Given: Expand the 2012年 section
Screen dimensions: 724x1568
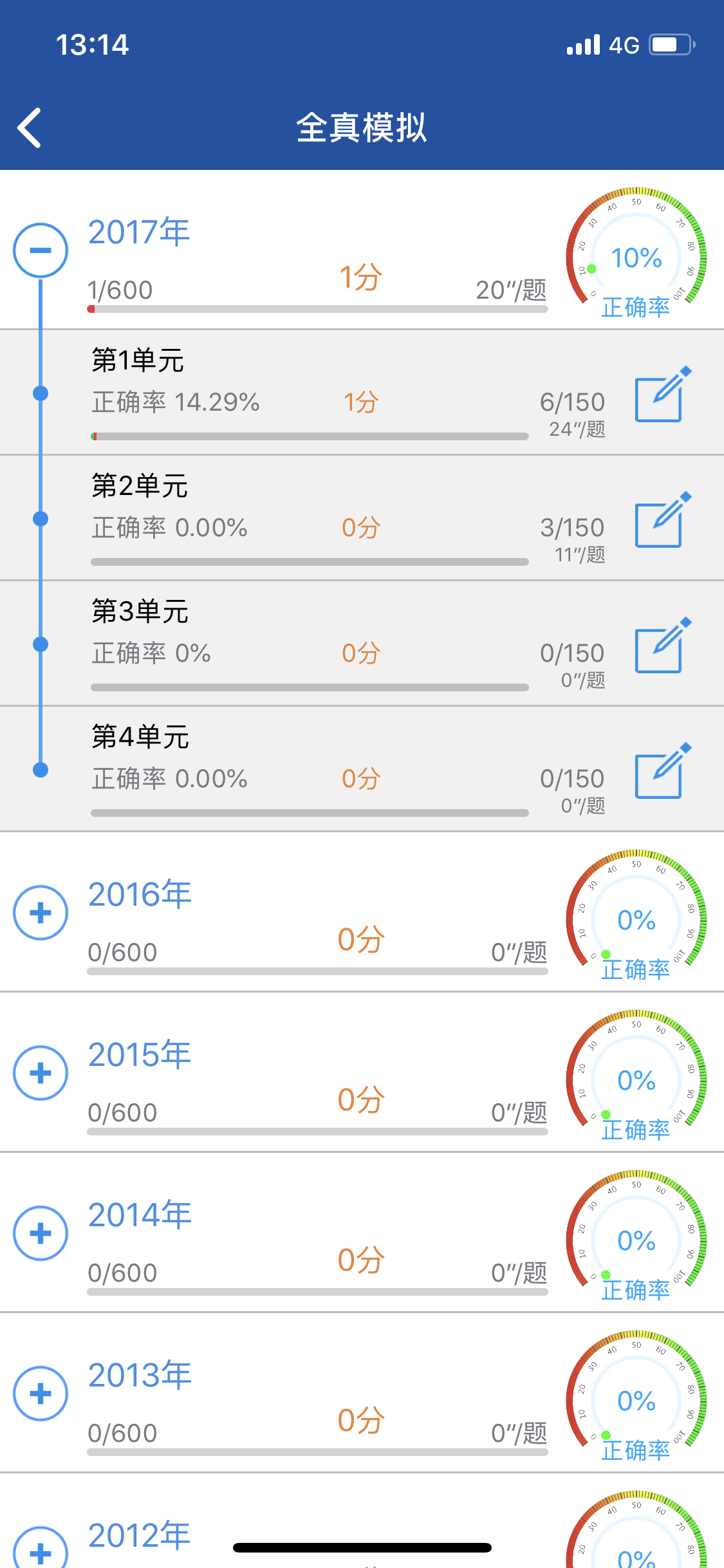Looking at the screenshot, I should 41,1549.
